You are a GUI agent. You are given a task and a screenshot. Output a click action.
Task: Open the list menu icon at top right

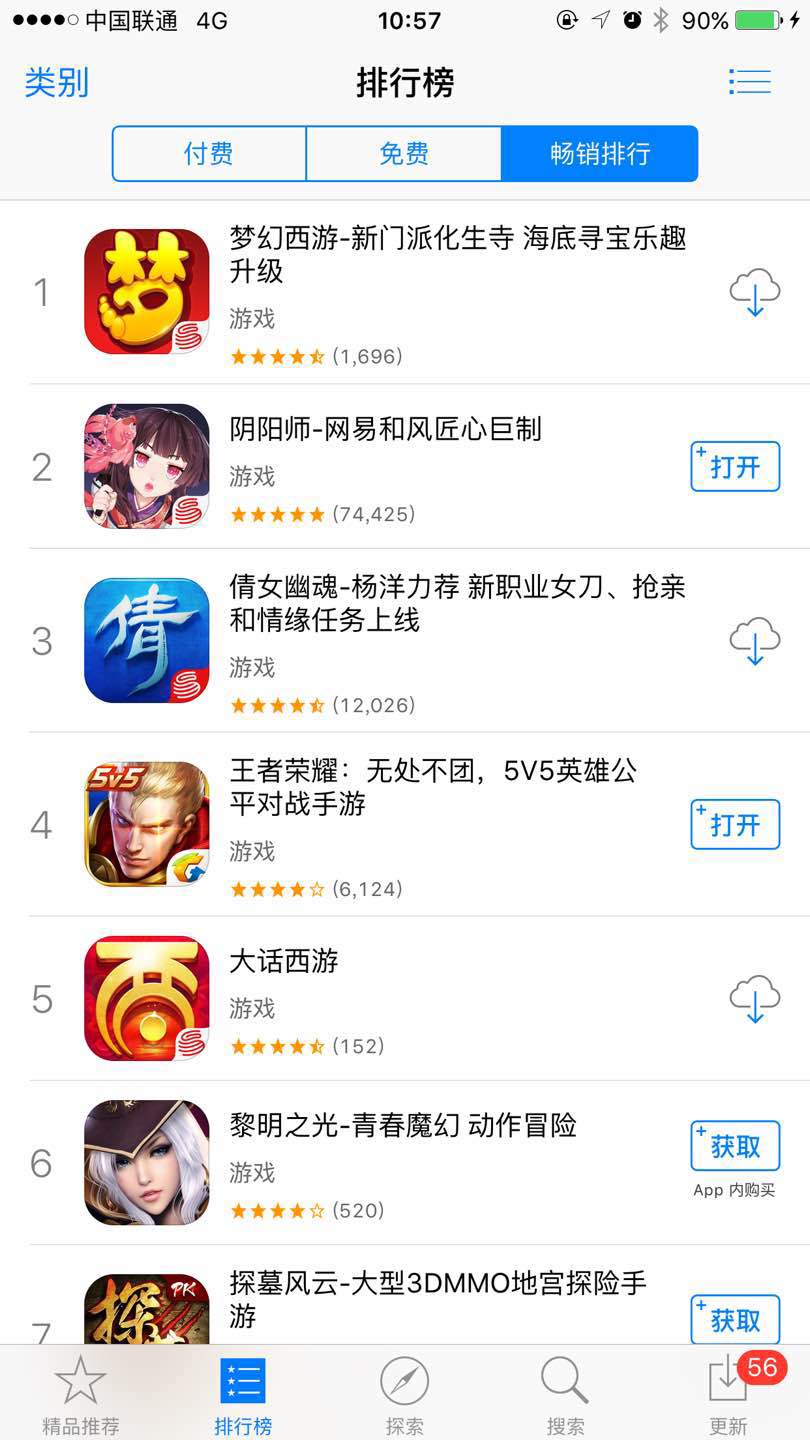749,82
